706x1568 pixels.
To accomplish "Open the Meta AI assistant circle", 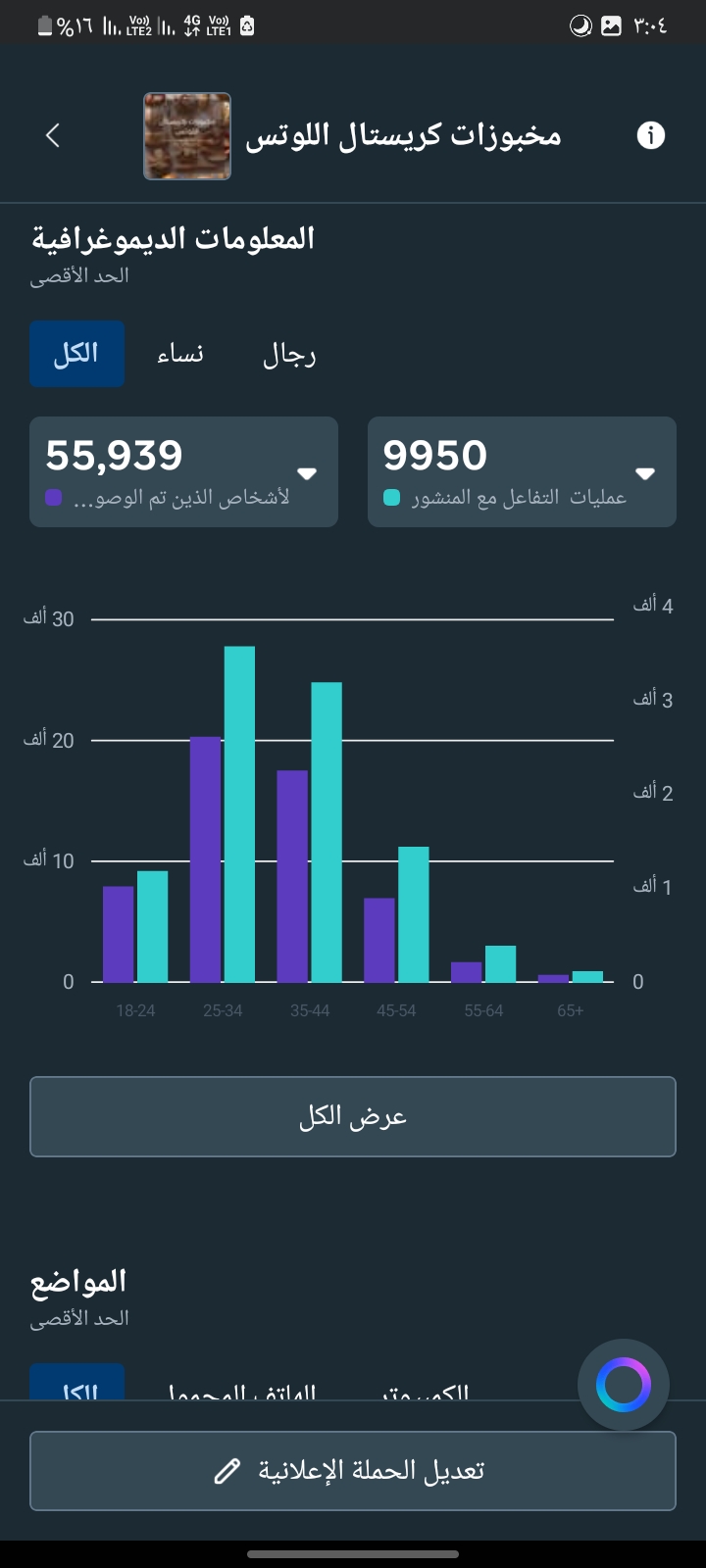I will click(x=623, y=1385).
